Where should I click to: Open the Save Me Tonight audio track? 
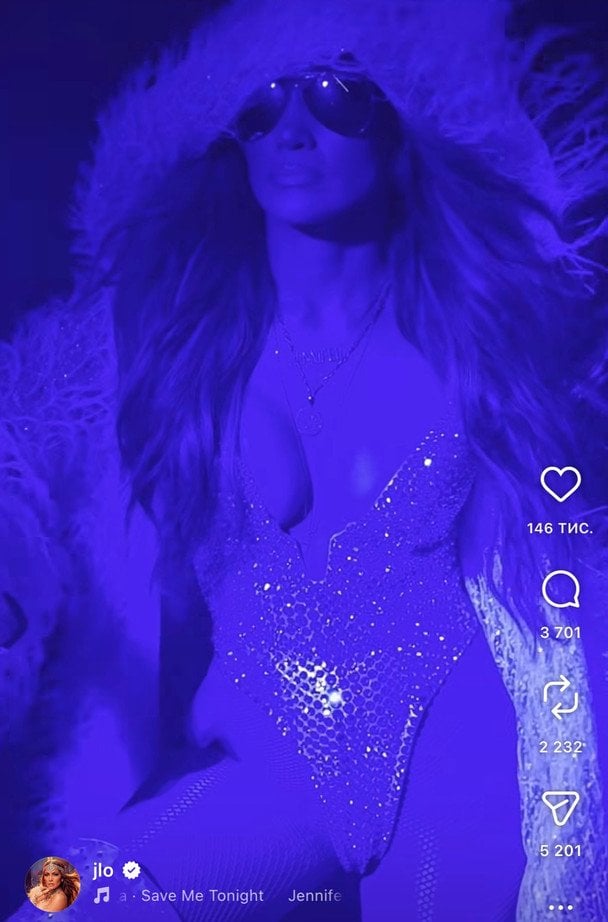pyautogui.click(x=202, y=896)
